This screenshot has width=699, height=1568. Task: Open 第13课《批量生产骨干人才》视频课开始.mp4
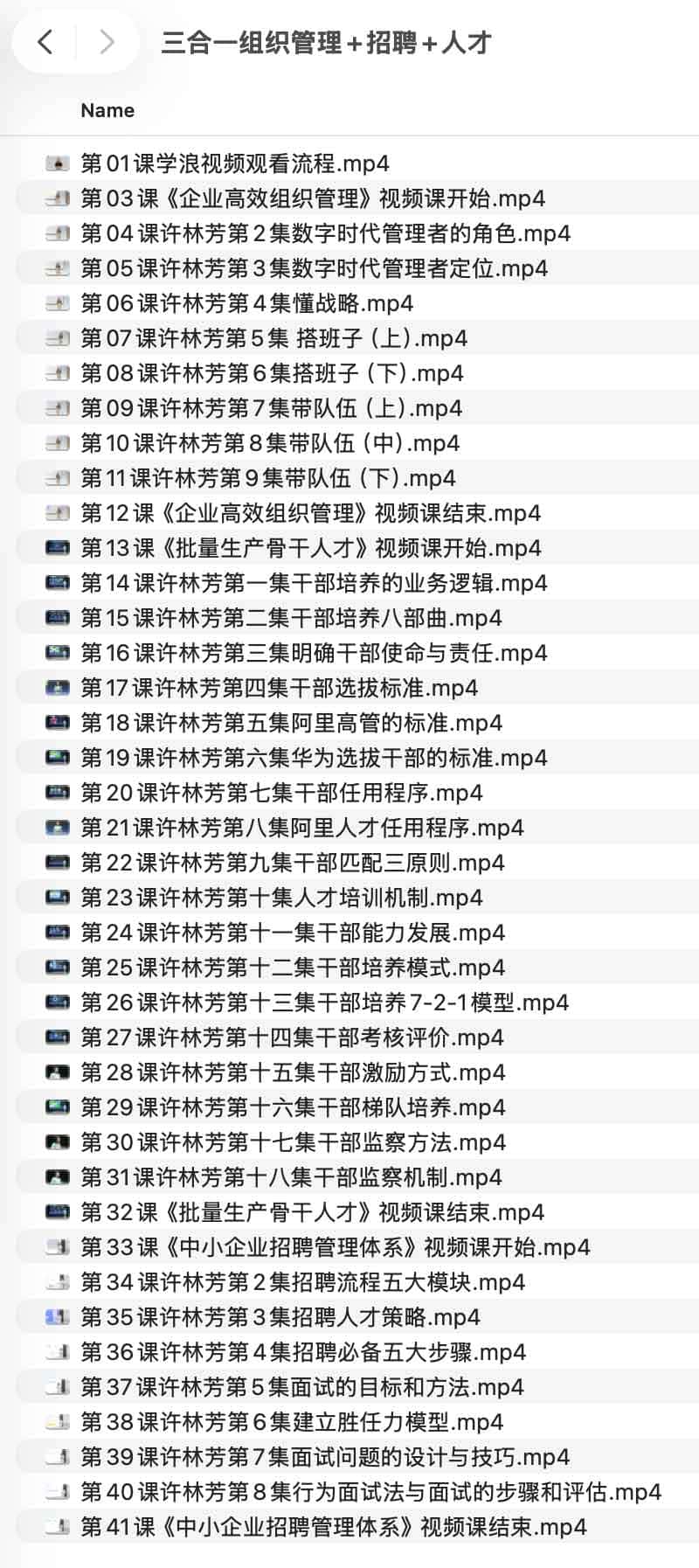310,548
